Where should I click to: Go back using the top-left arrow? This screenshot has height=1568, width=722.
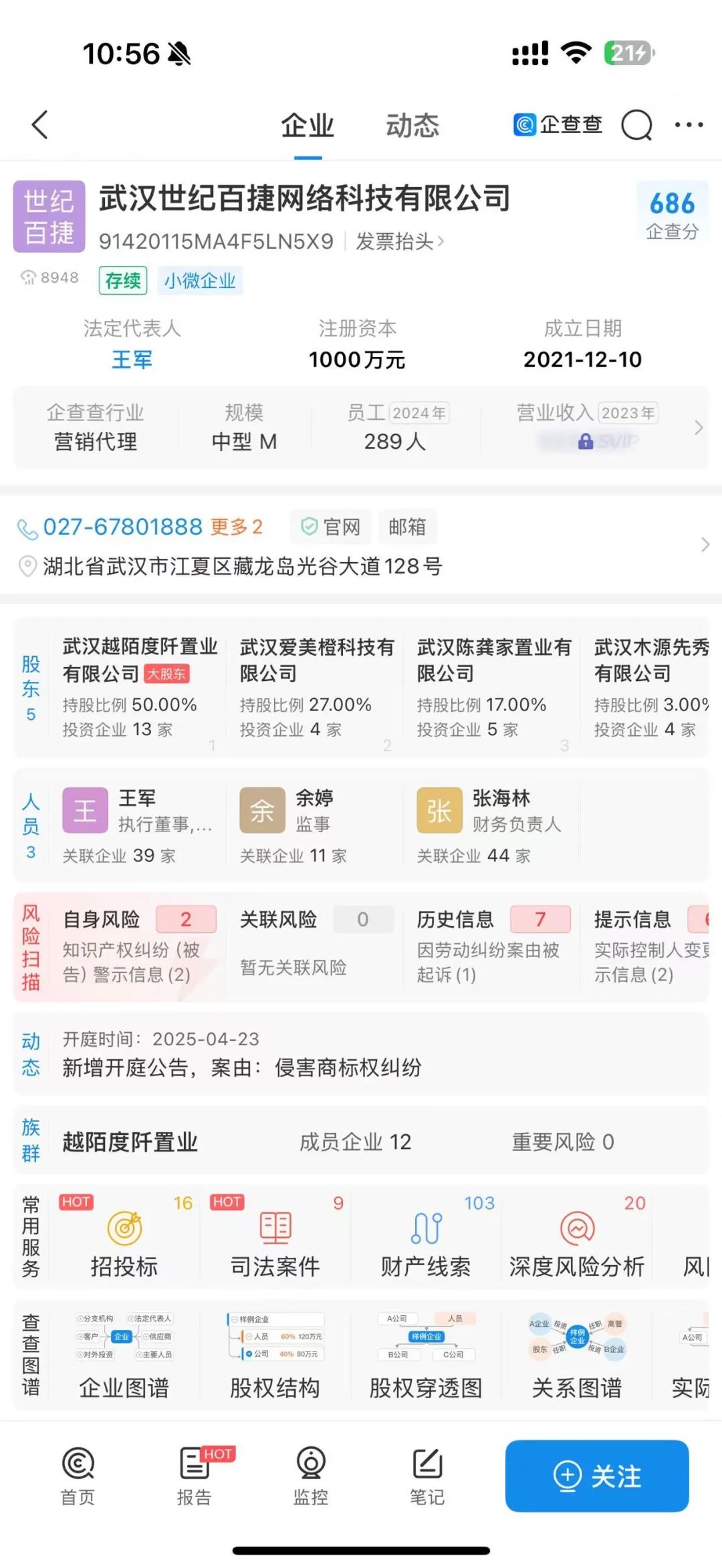[x=40, y=125]
